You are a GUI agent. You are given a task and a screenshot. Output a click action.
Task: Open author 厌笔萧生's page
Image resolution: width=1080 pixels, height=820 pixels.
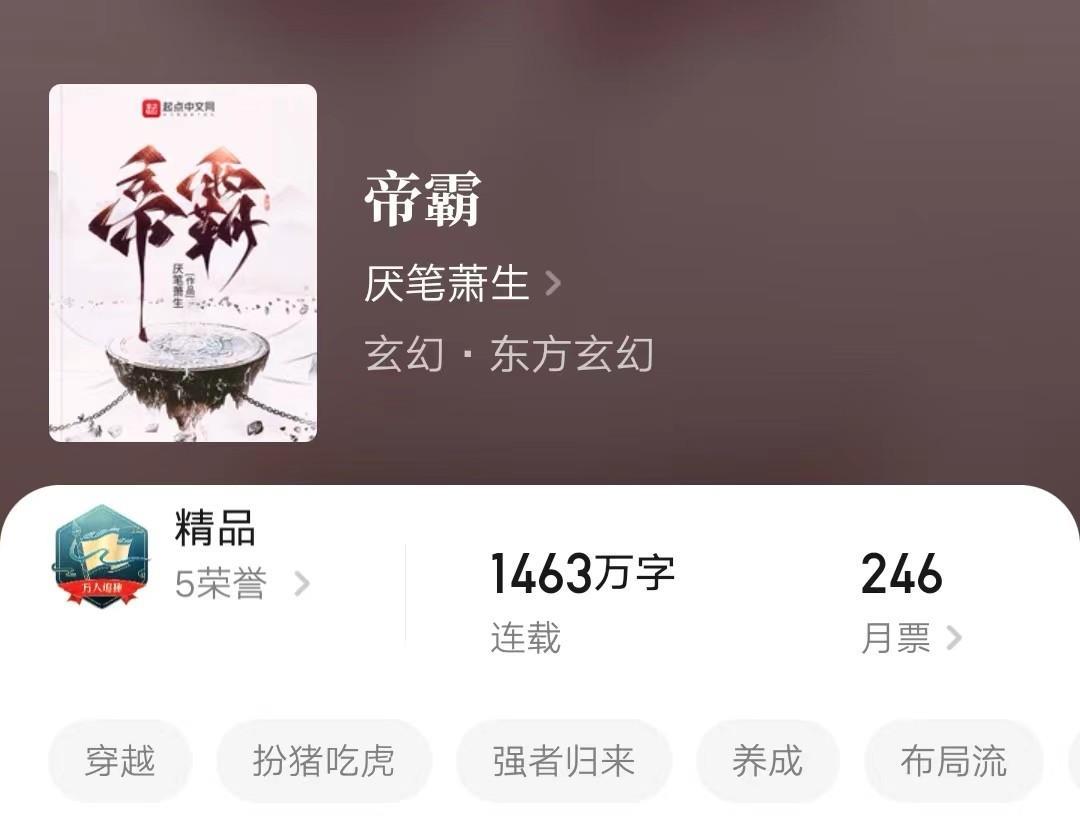(x=461, y=284)
